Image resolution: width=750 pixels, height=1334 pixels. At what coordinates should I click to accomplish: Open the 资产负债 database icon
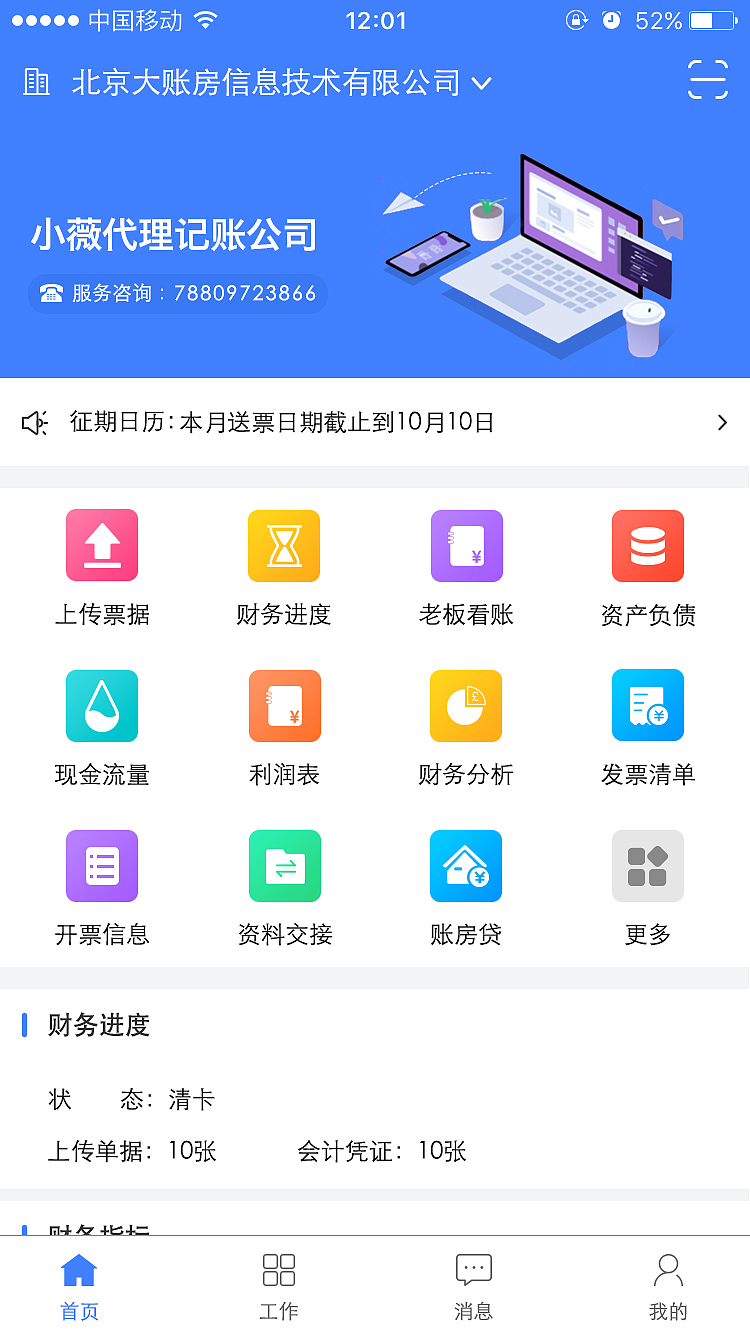click(648, 546)
